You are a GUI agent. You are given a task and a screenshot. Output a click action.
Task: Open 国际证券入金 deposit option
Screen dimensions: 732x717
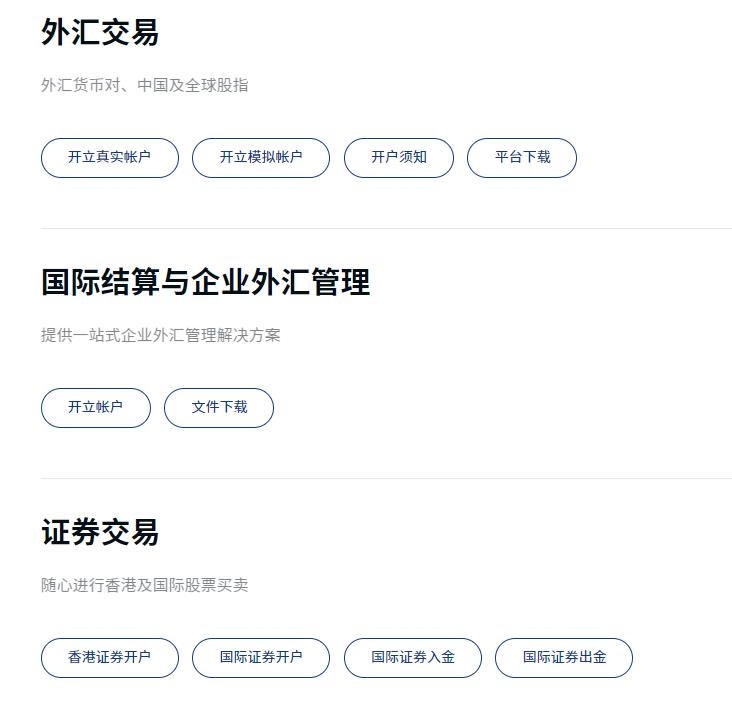[413, 658]
